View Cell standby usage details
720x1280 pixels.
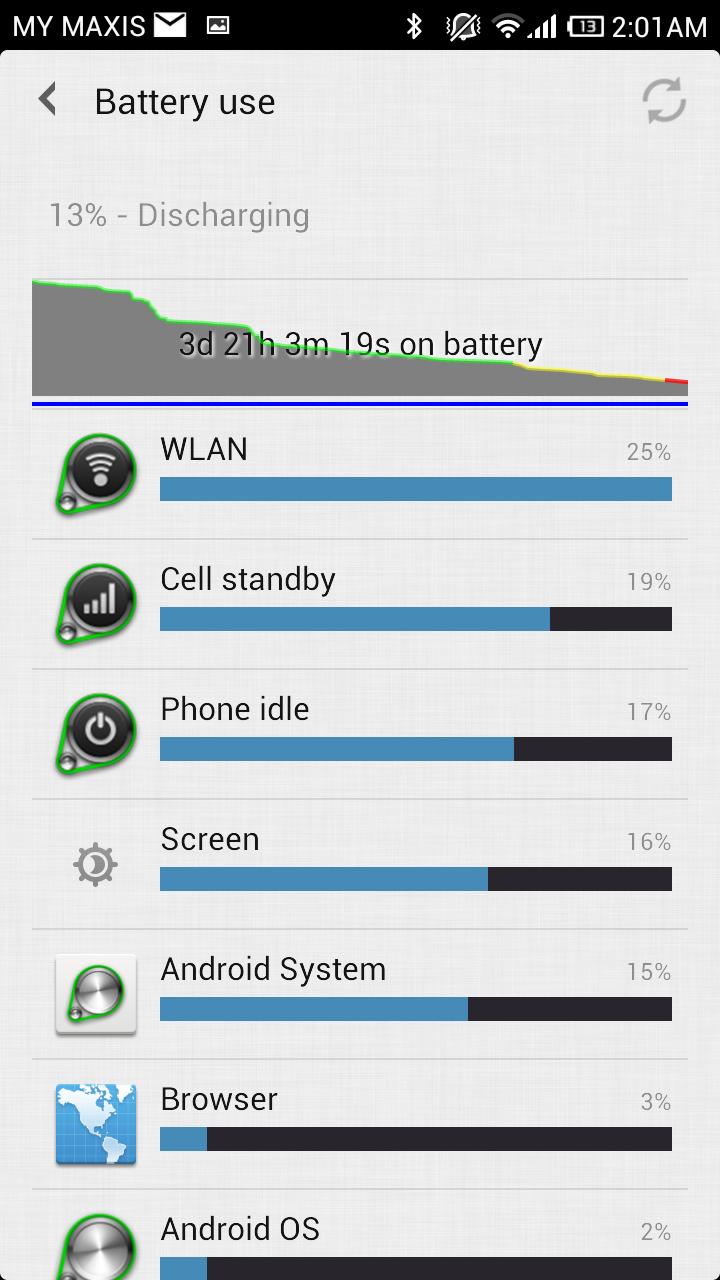pos(360,604)
